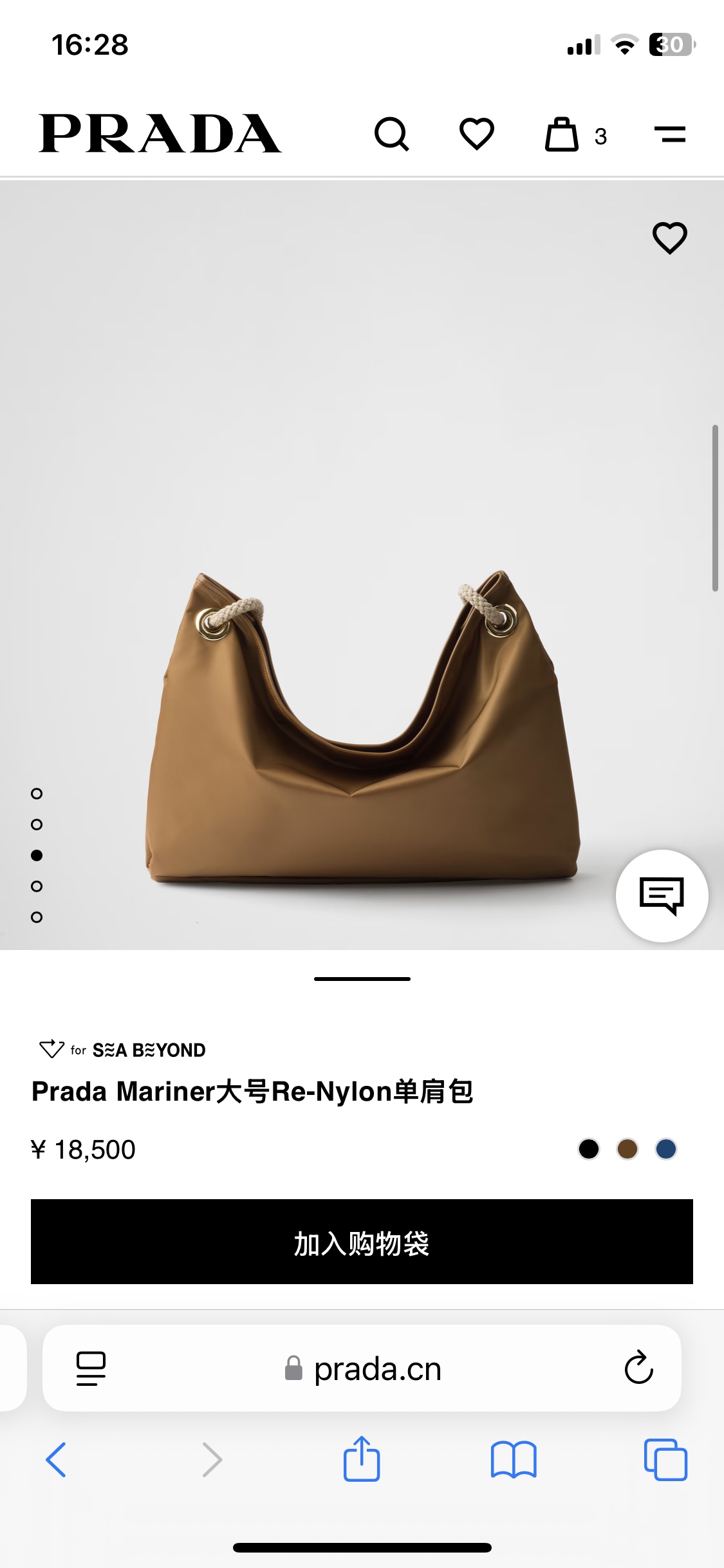
Task: Open the shopping bag with 3 items
Action: [x=562, y=135]
